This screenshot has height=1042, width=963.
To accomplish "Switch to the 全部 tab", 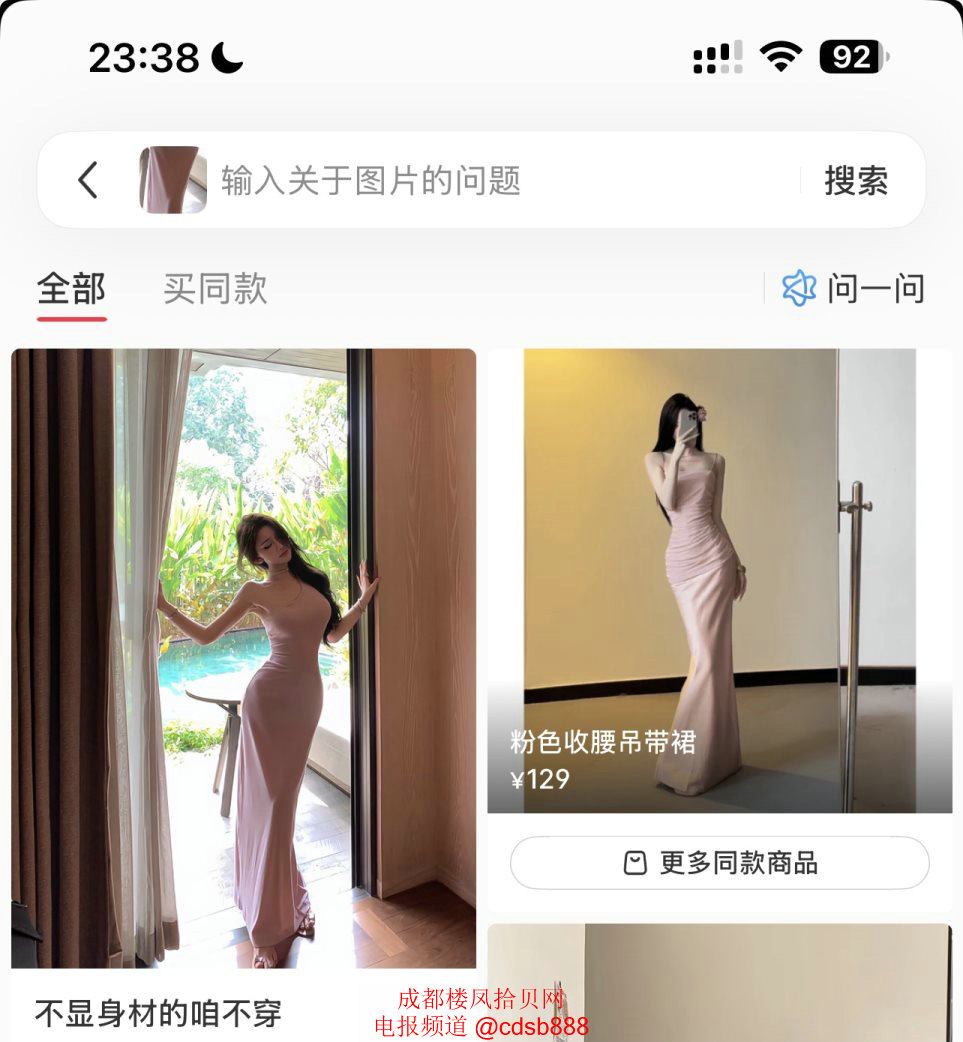I will [x=71, y=289].
